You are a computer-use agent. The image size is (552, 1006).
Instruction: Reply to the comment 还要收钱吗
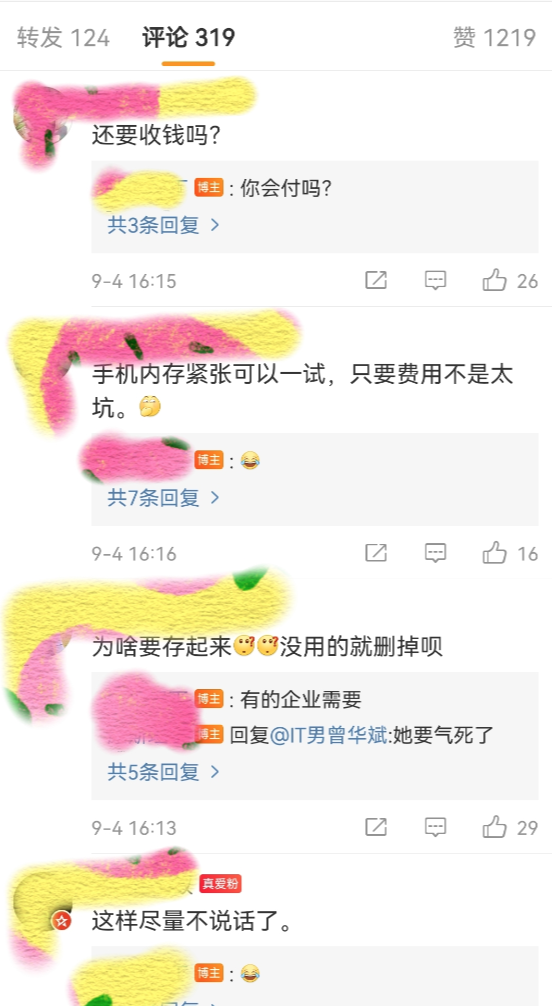pyautogui.click(x=435, y=280)
